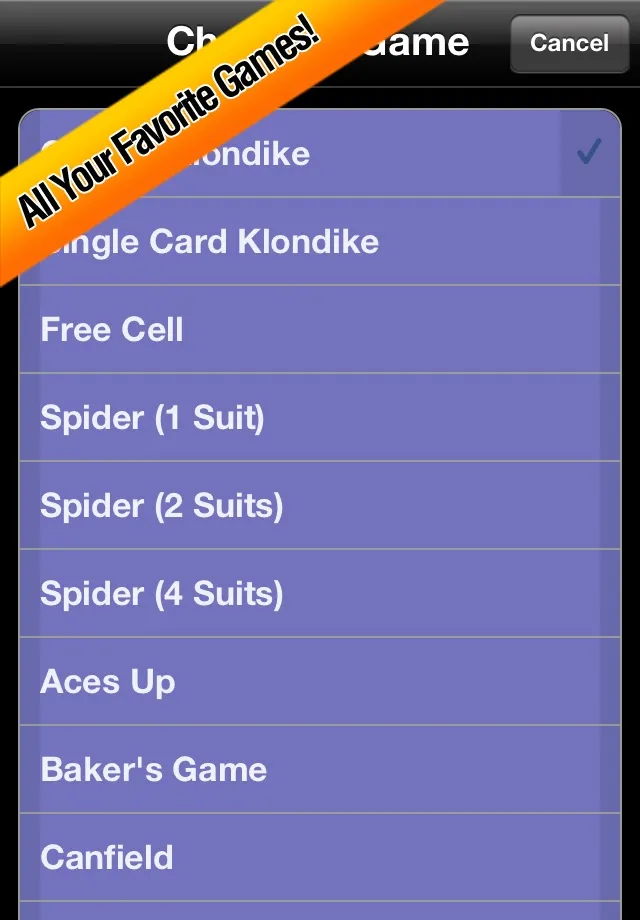Play Spider (4 Suits)
This screenshot has width=640, height=920.
320,594
